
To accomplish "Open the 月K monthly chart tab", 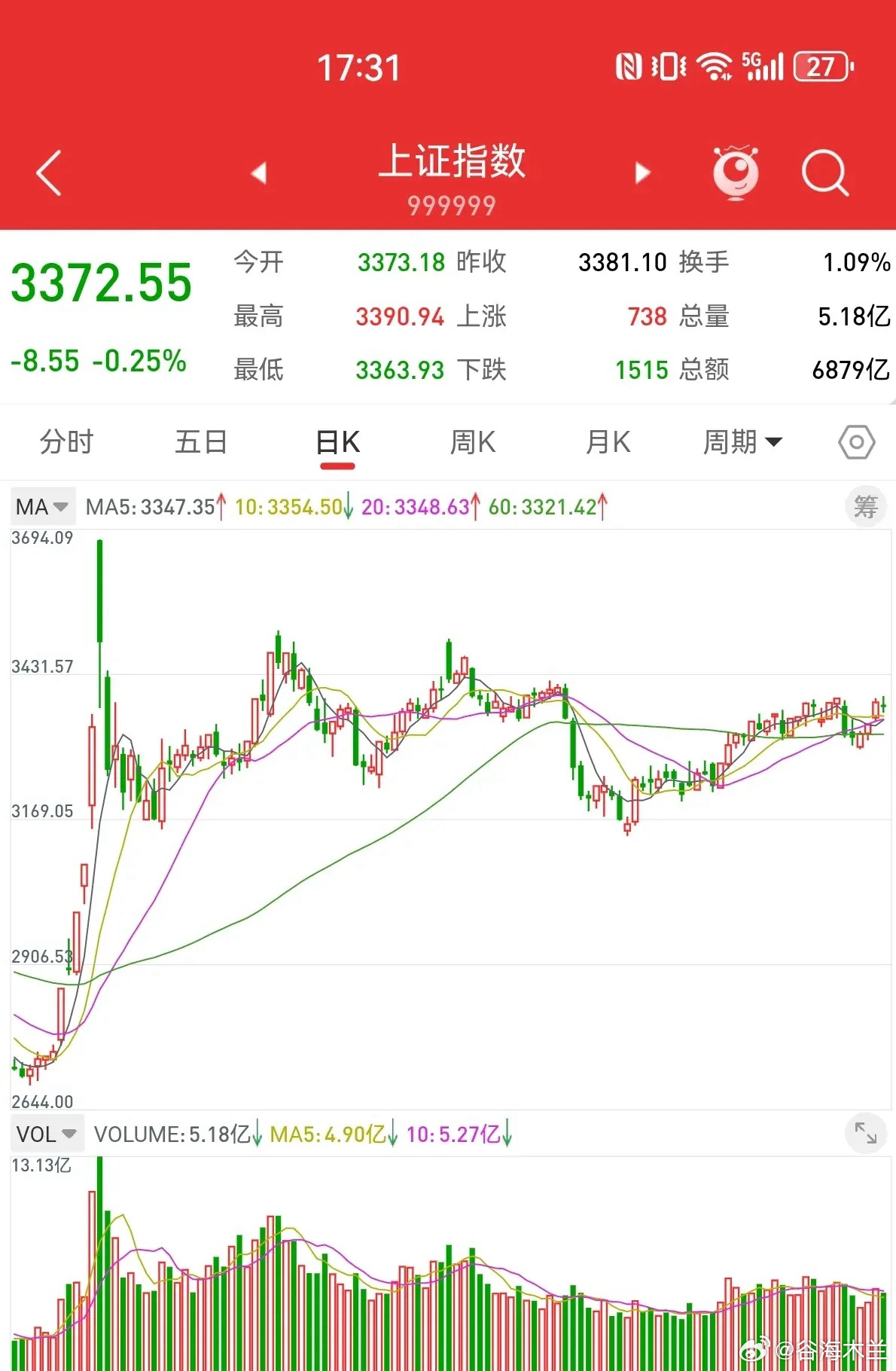I will 607,442.
